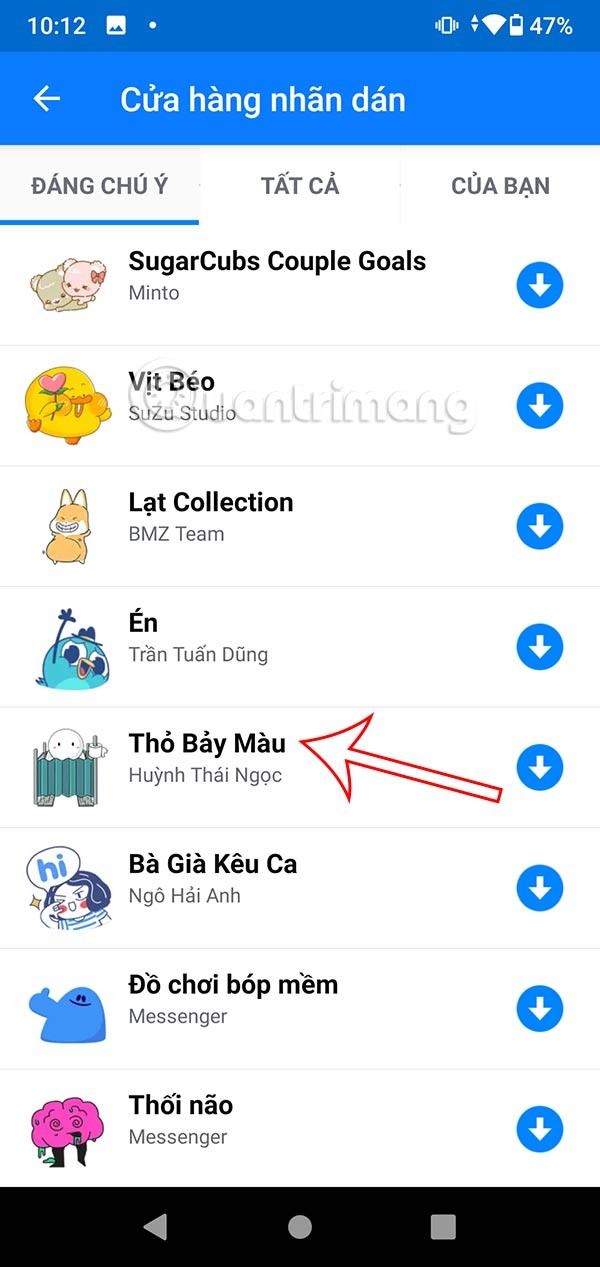Switch to the TẤT CẢ tab
Image resolution: width=600 pixels, height=1267 pixels.
coord(300,186)
